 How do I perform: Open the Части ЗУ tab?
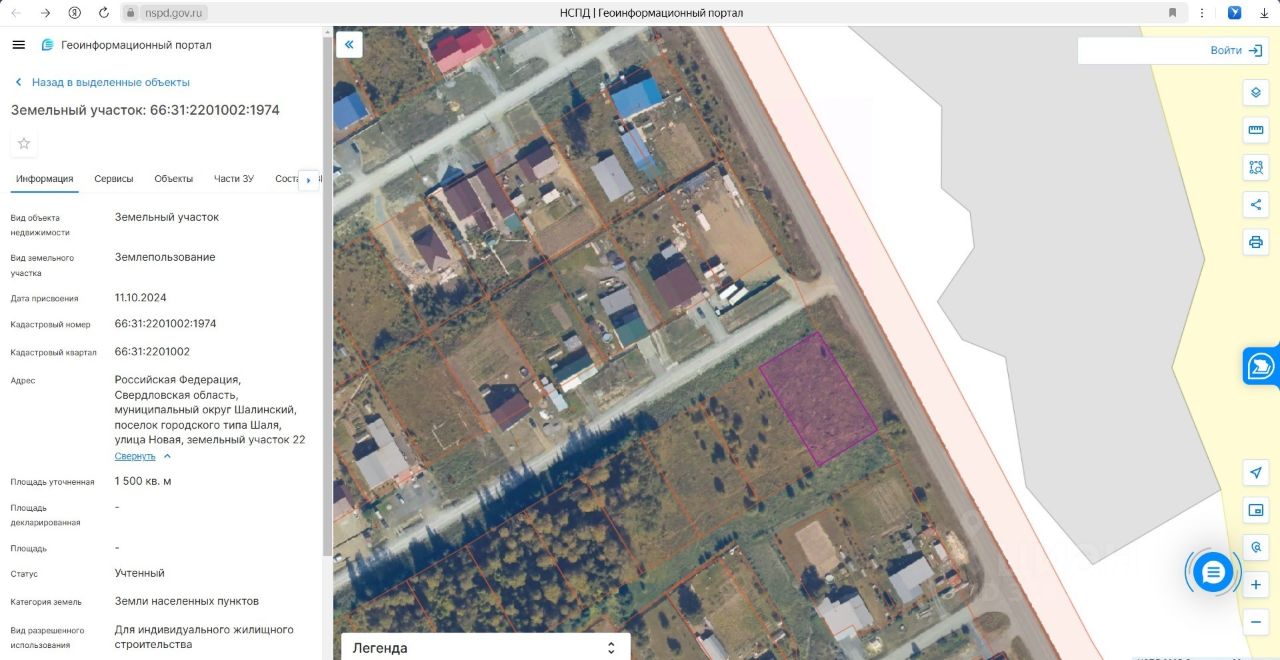pos(234,179)
